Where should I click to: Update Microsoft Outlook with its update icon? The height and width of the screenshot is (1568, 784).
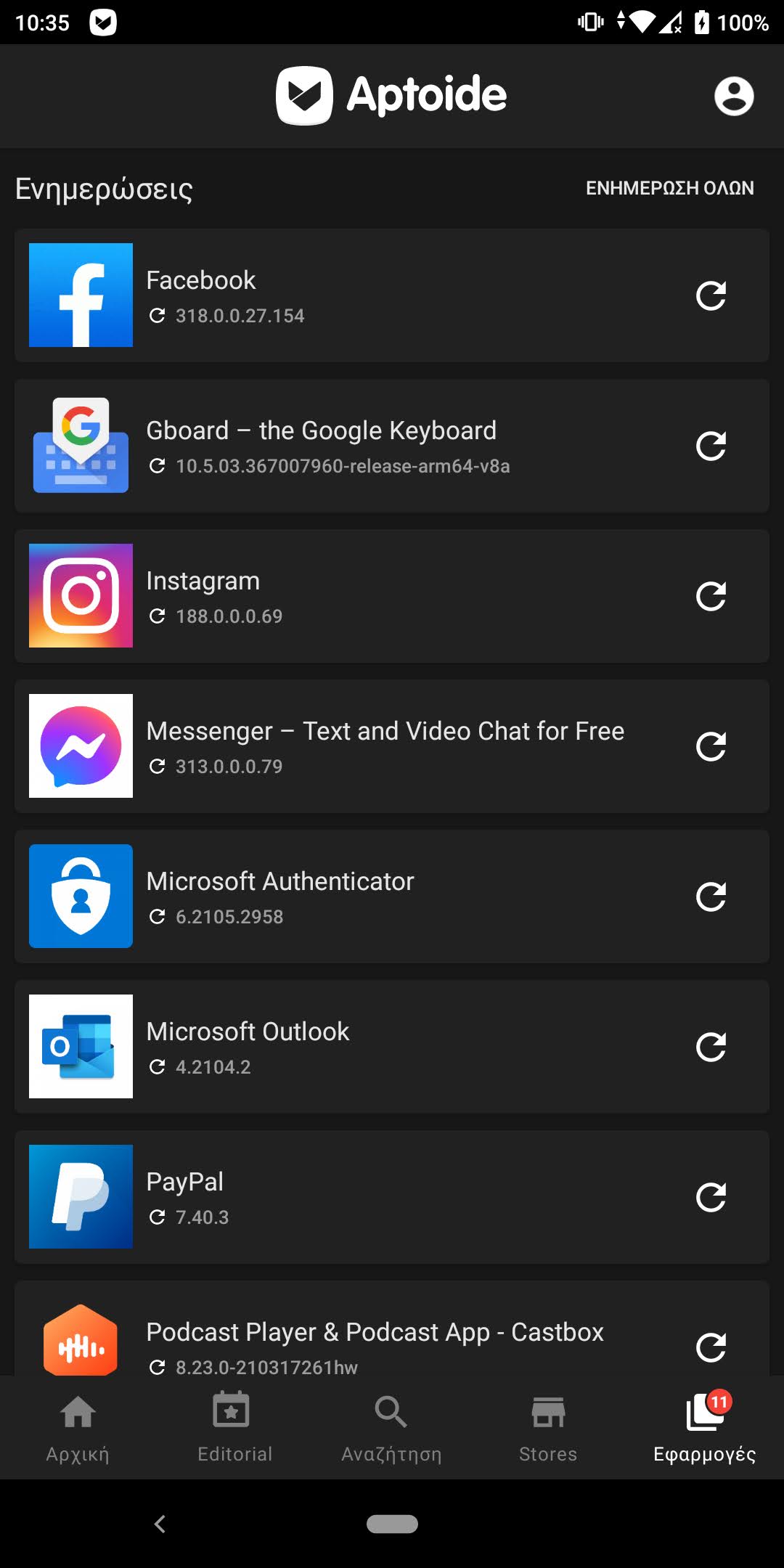[x=712, y=1046]
